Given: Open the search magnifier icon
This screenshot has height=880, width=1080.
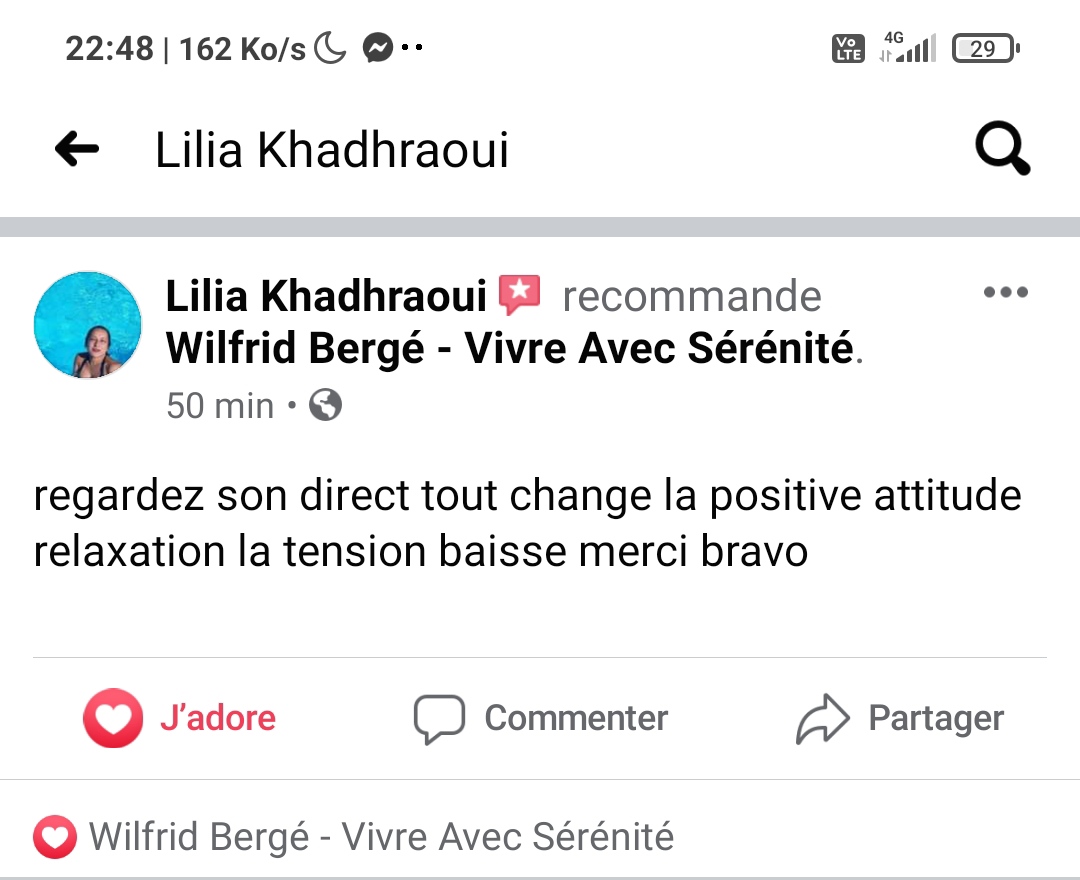Looking at the screenshot, I should tap(1002, 150).
